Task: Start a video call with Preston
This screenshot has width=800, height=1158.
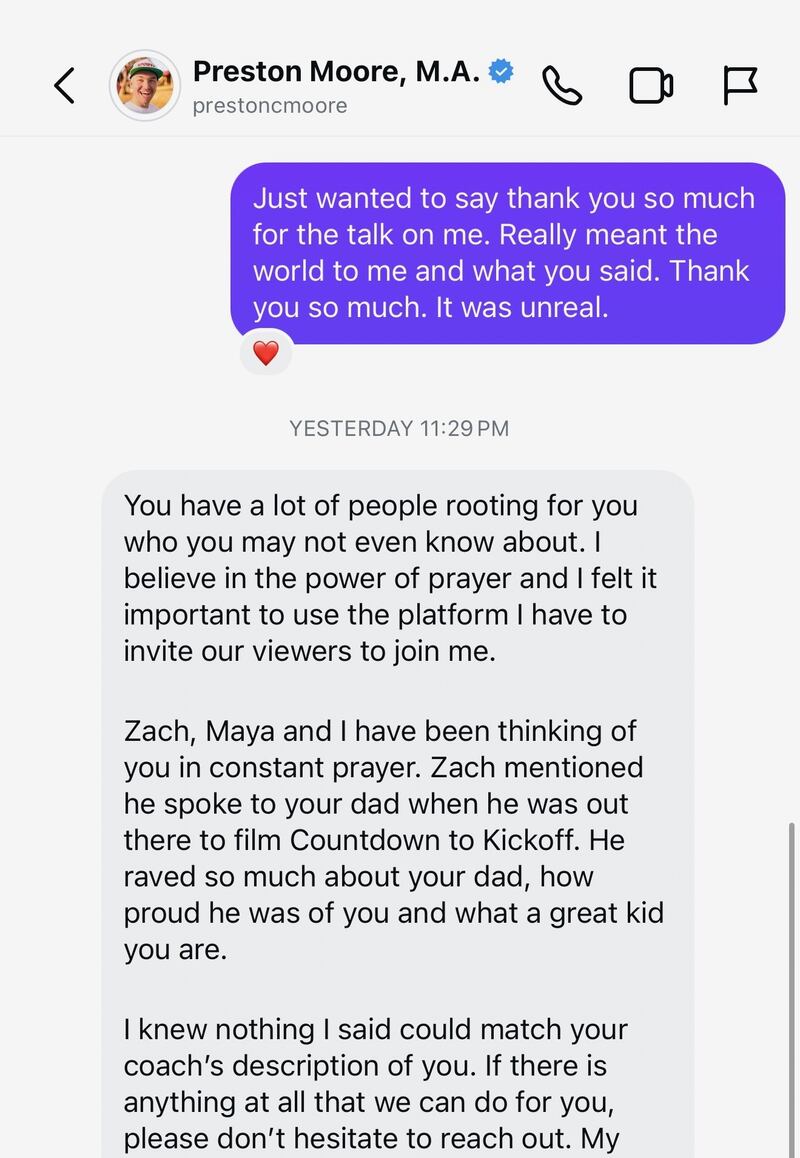Action: click(651, 86)
